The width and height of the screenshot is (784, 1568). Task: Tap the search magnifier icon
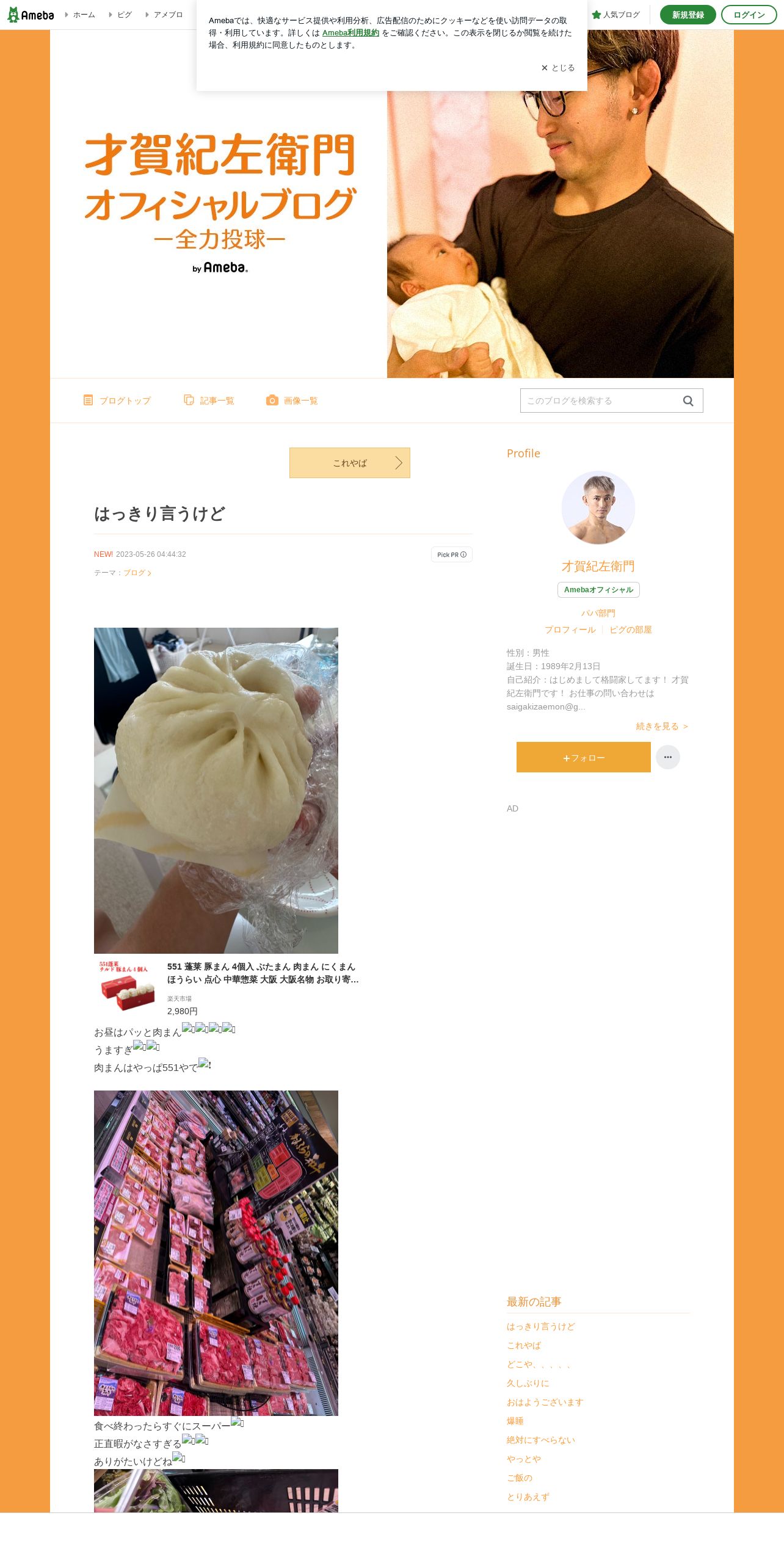(x=688, y=401)
